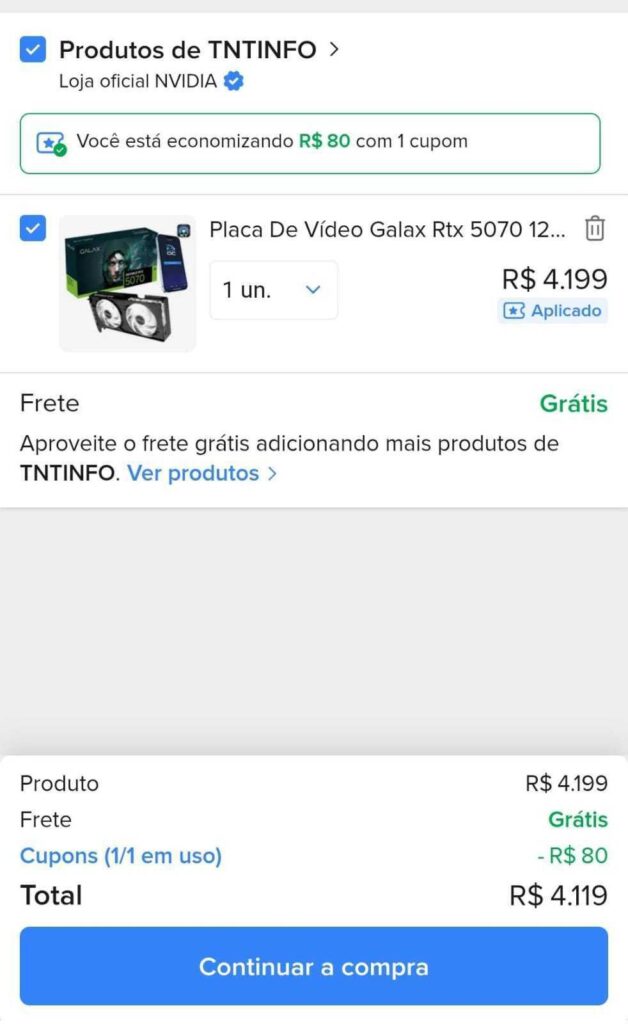Open the Placa De Vídeo Galax Rtx title

click(x=387, y=229)
